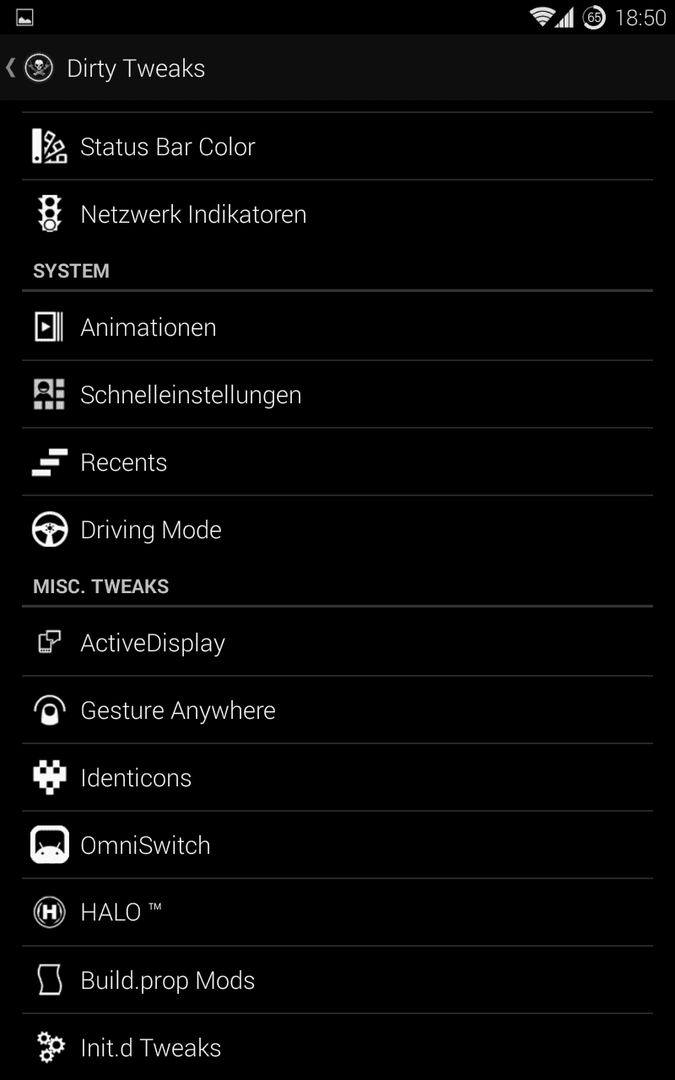Open Build.prop Mods

pyautogui.click(x=338, y=980)
